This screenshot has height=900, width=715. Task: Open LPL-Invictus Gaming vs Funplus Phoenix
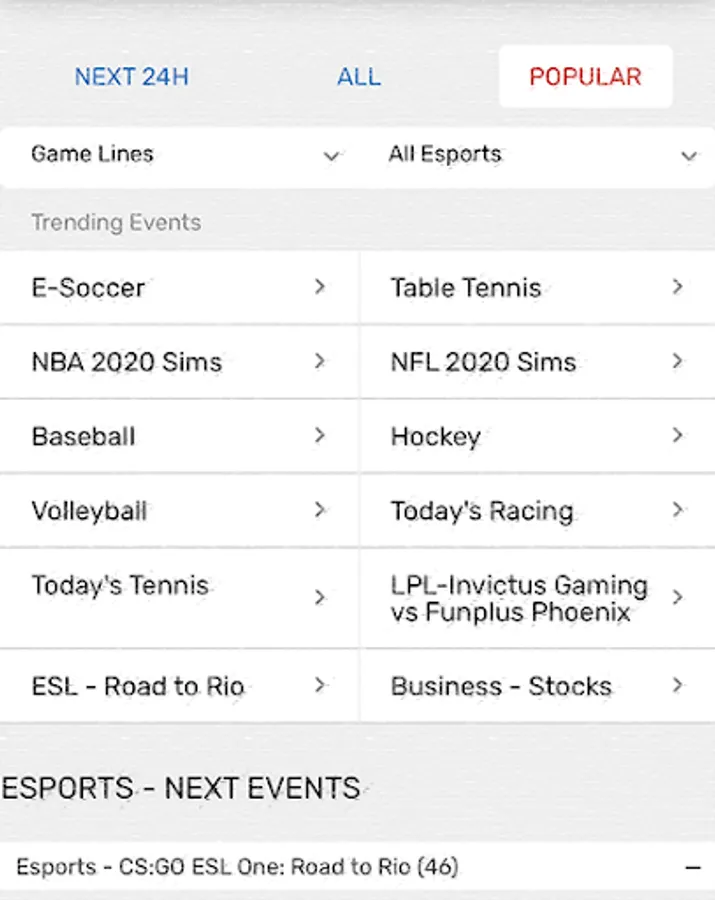(537, 598)
